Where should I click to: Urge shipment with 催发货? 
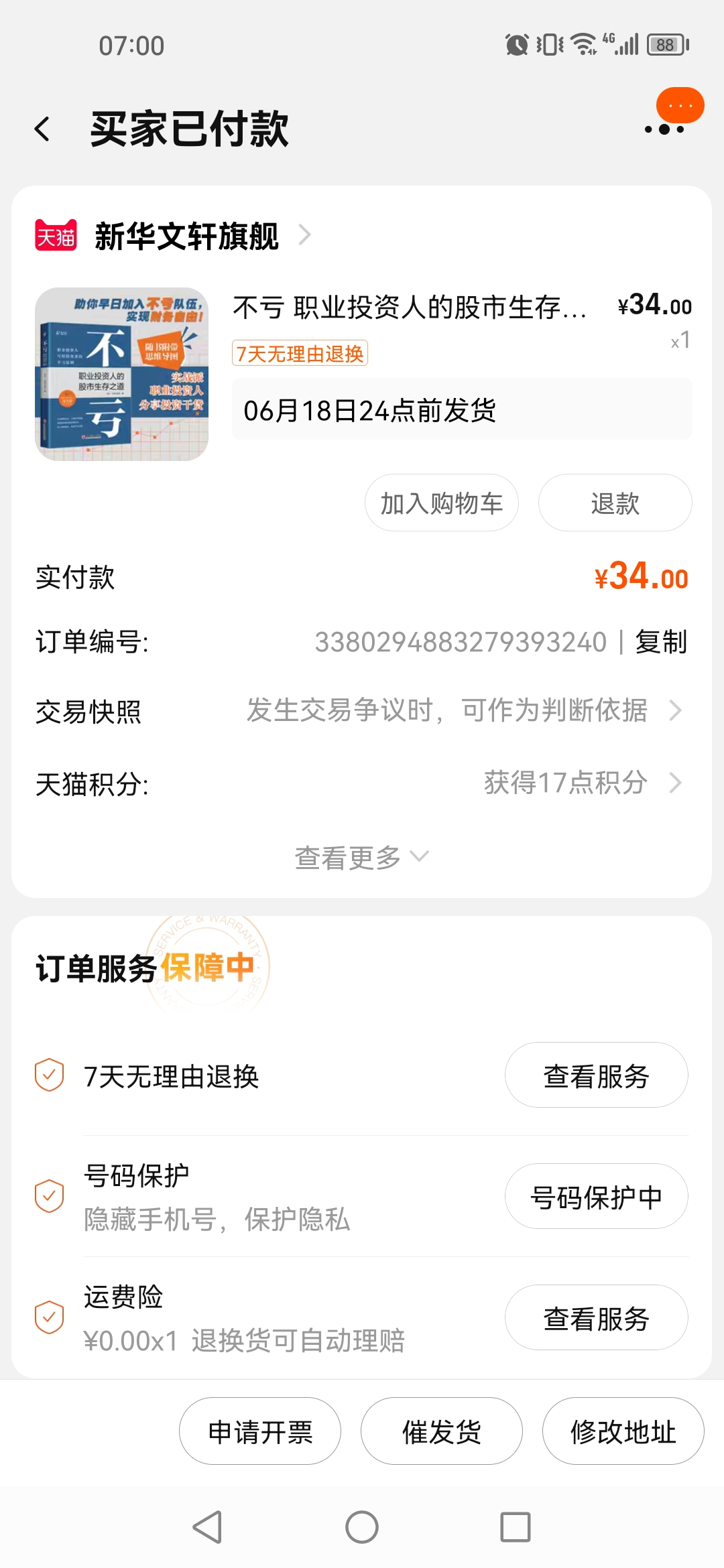(x=441, y=1431)
